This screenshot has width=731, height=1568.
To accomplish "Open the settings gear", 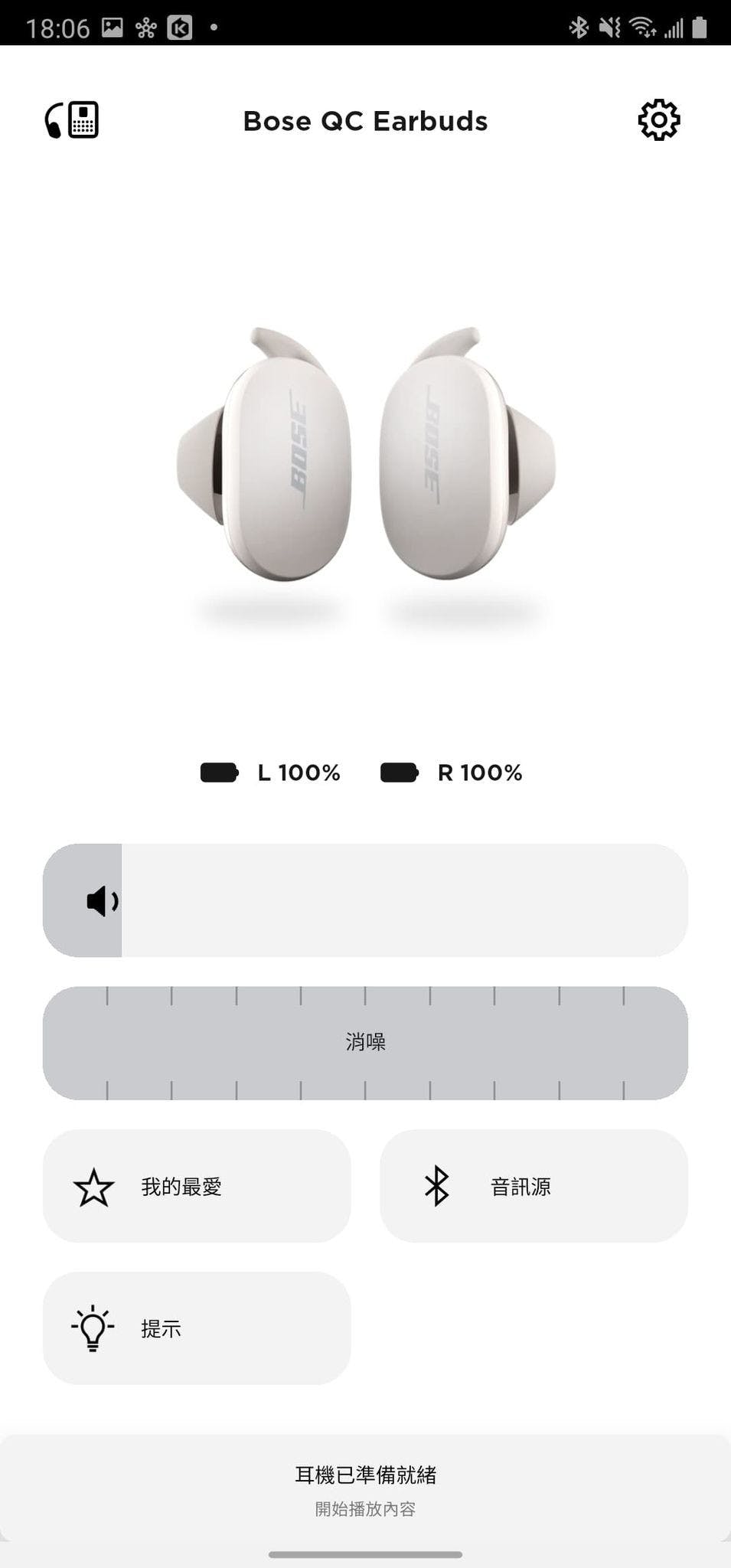I will click(x=658, y=120).
